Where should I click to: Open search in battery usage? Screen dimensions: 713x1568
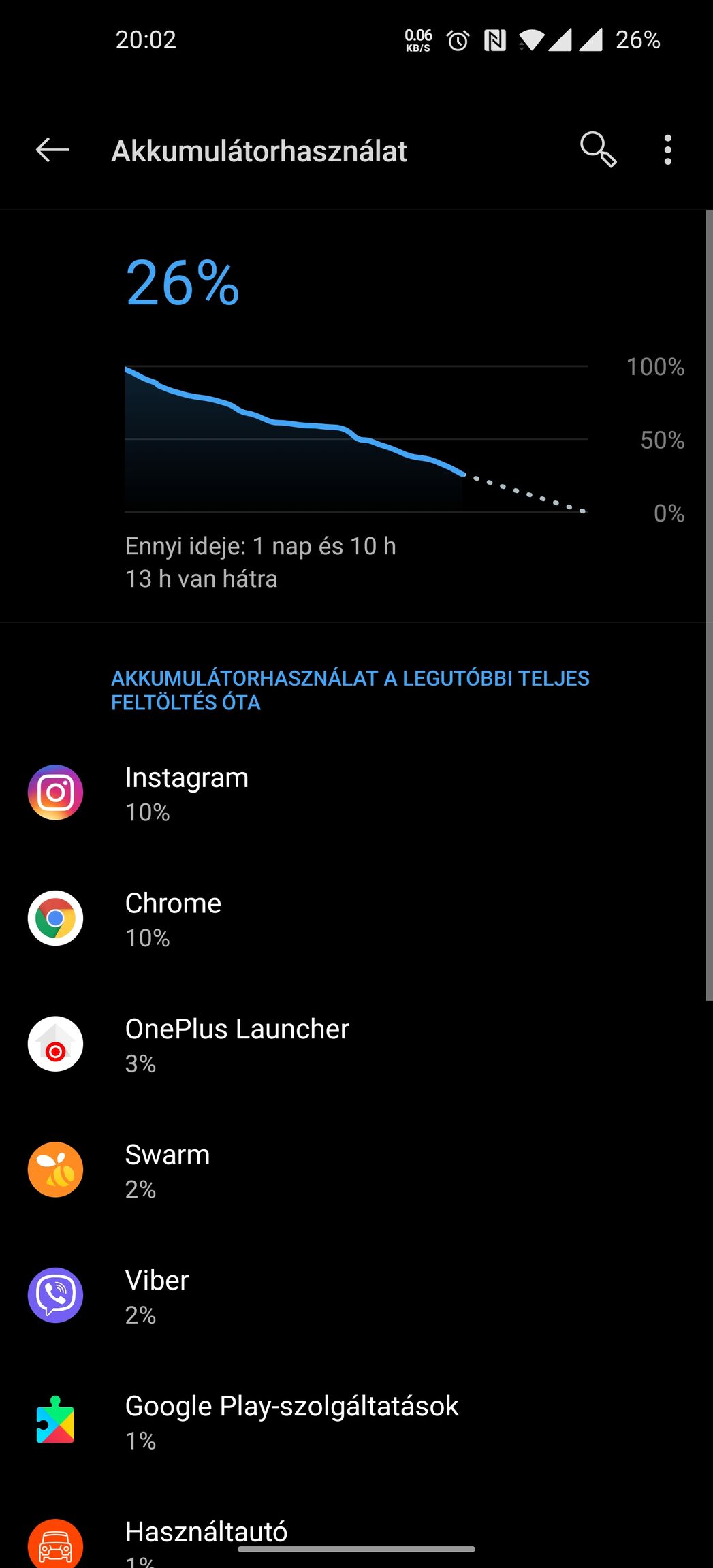point(598,150)
